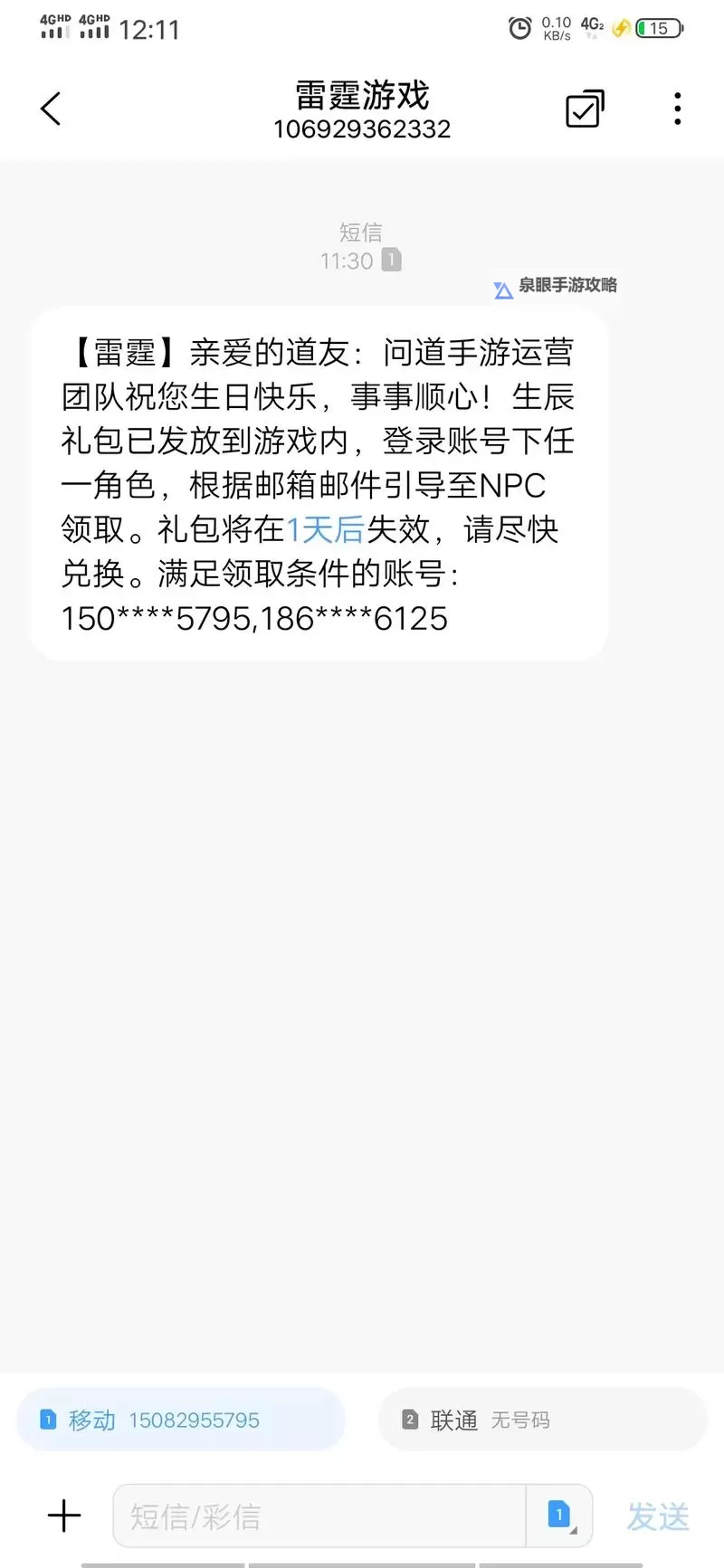Screen dimensions: 724x1568
Task: Tap the plus icon to add attachment
Action: [63, 1515]
